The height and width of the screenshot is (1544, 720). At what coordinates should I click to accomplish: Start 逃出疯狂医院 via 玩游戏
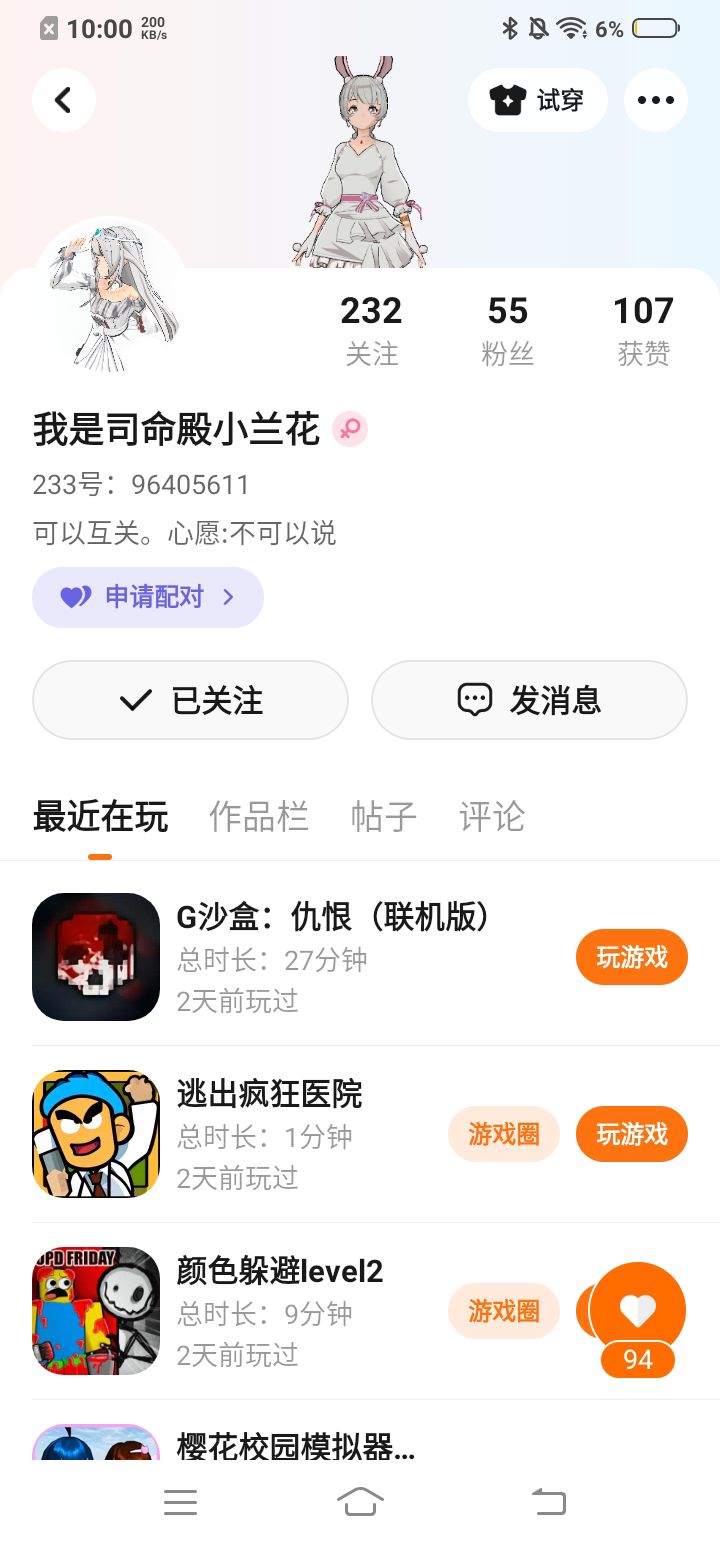click(632, 1134)
